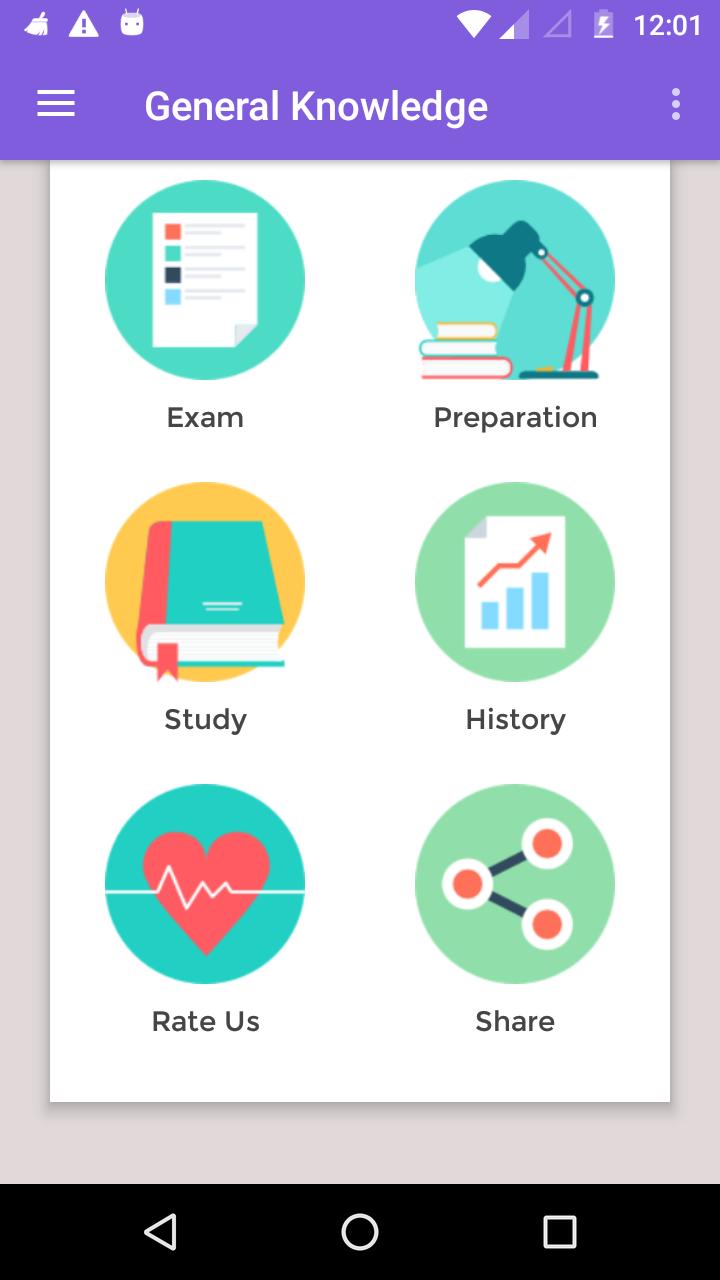Open recent apps from navigation bar

[x=560, y=1232]
